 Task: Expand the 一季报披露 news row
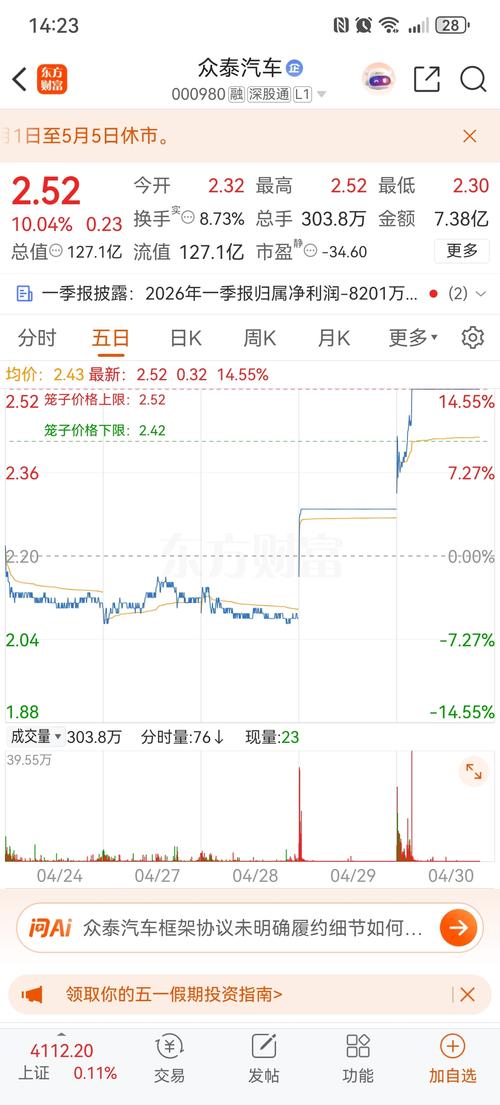(x=250, y=294)
